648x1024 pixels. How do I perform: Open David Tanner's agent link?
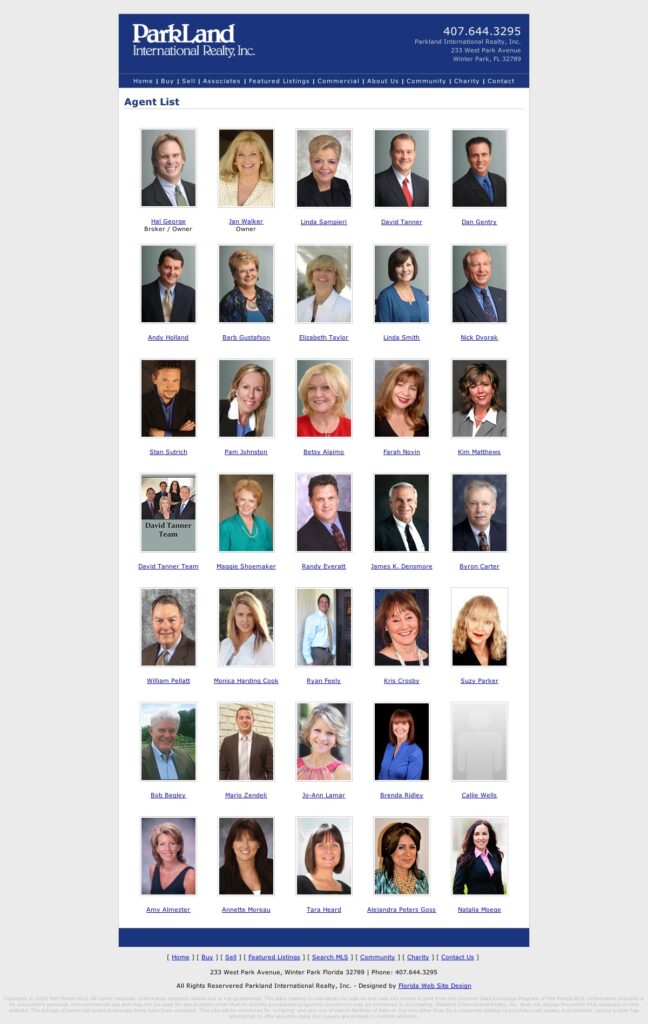tap(402, 222)
